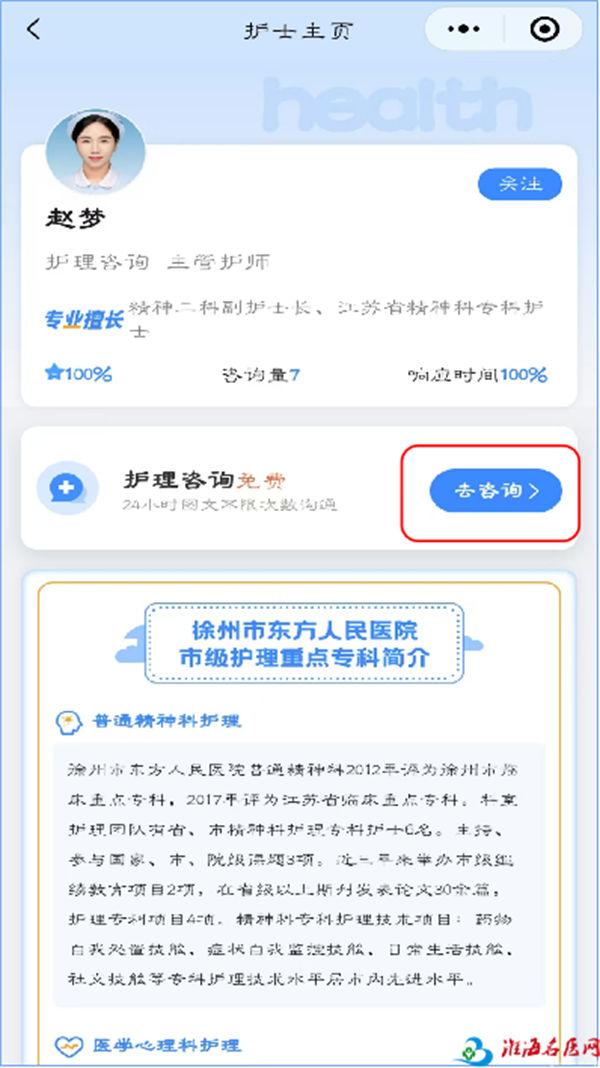Close the mini program
Viewport: 600px width, 1068px height.
point(544,29)
